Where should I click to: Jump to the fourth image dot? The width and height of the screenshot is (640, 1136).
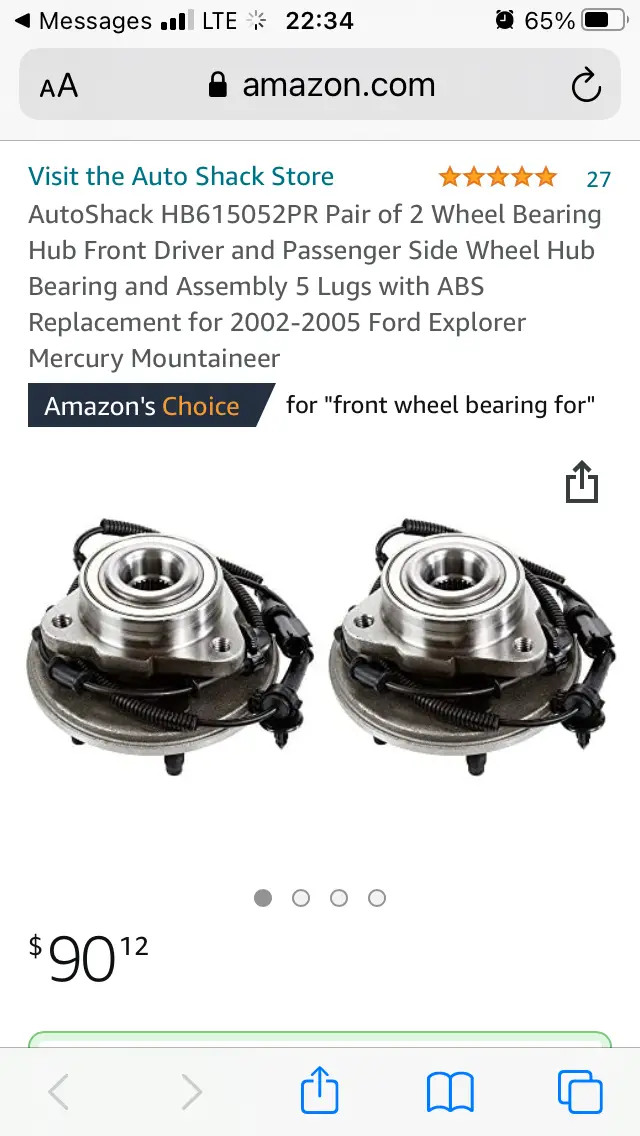(376, 898)
